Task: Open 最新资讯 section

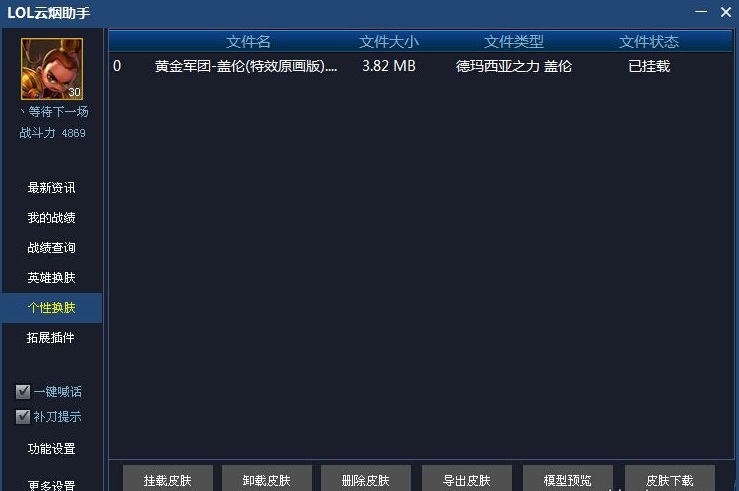Action: click(51, 188)
